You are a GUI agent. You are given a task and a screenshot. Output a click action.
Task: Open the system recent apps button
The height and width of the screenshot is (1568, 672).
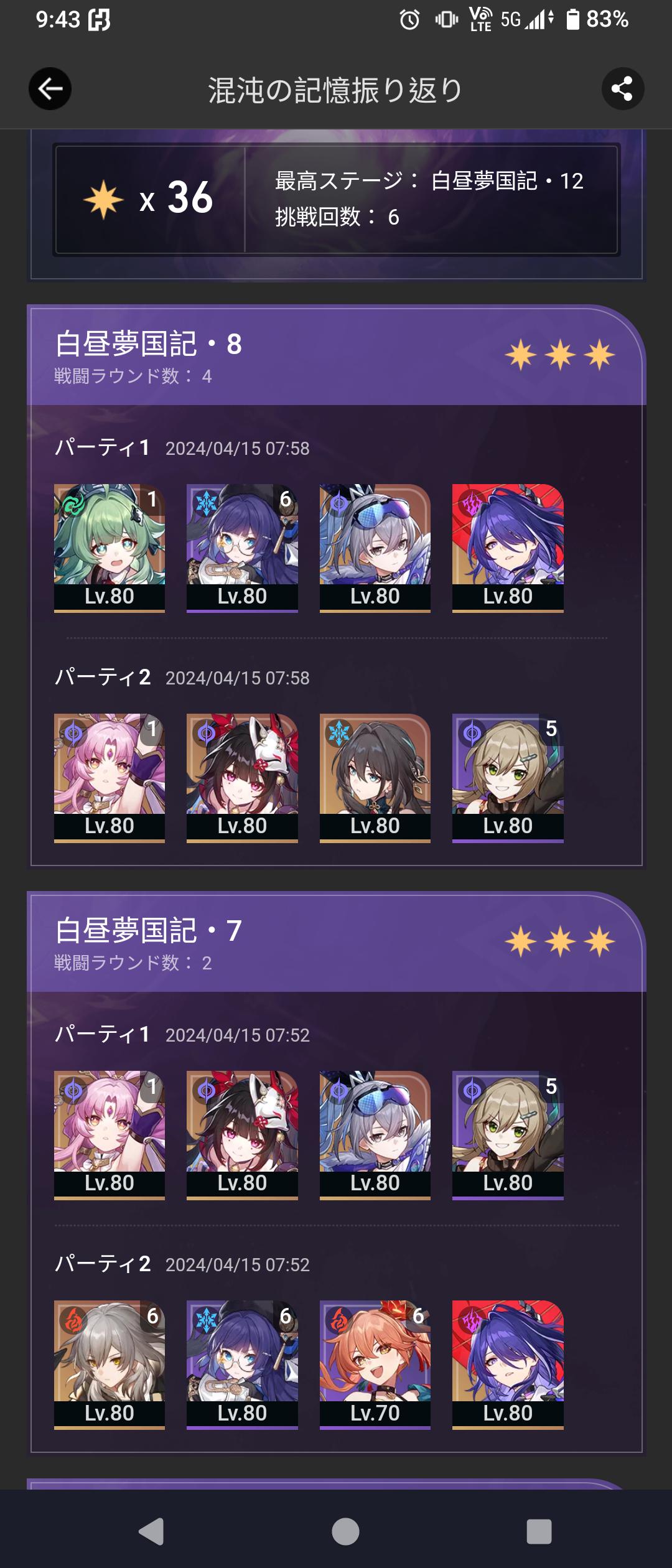tap(539, 1531)
